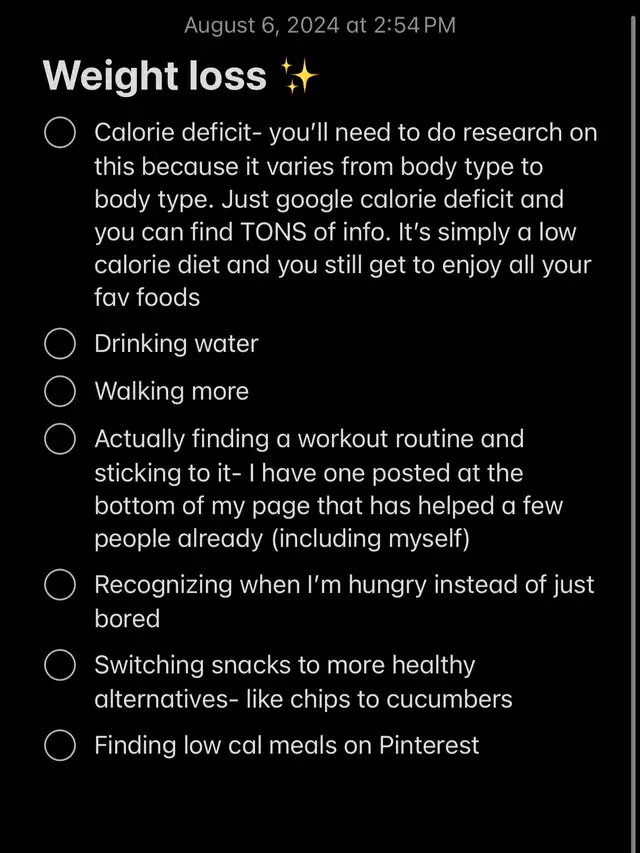Viewport: 640px width, 853px height.
Task: Check off the Calorie deficit item
Action: (60, 133)
